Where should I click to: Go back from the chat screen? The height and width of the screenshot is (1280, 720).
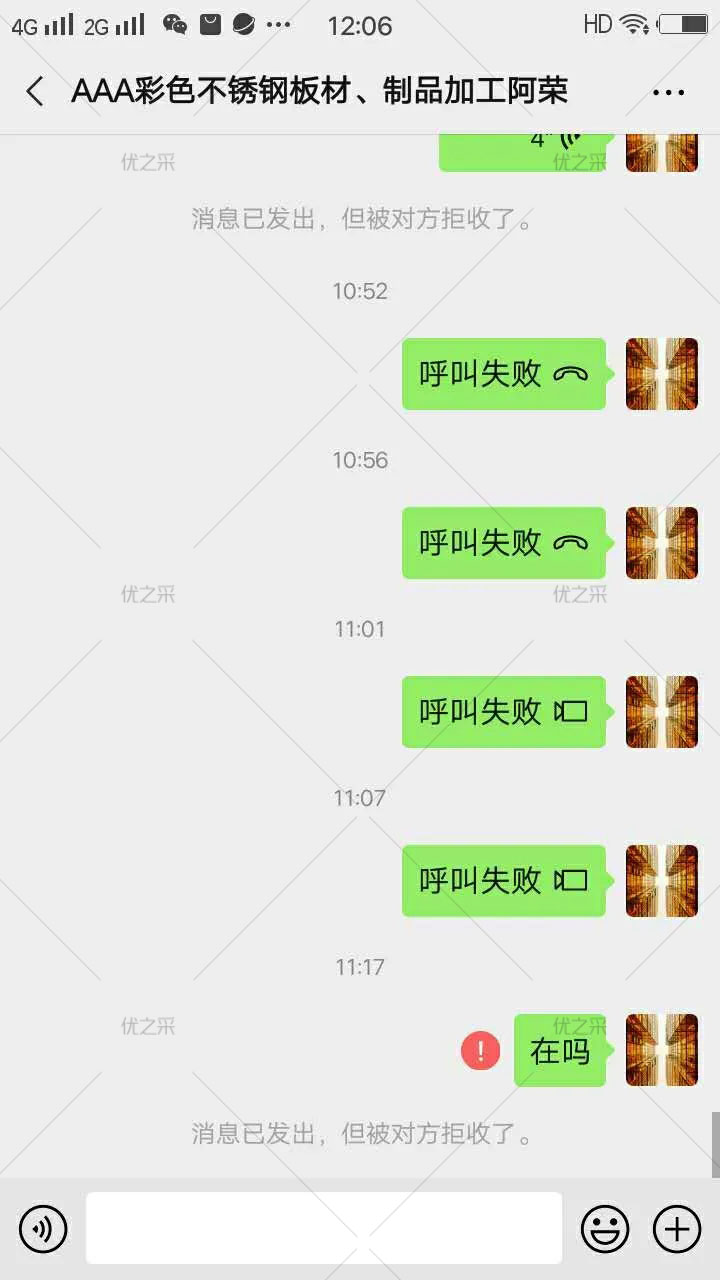point(35,92)
